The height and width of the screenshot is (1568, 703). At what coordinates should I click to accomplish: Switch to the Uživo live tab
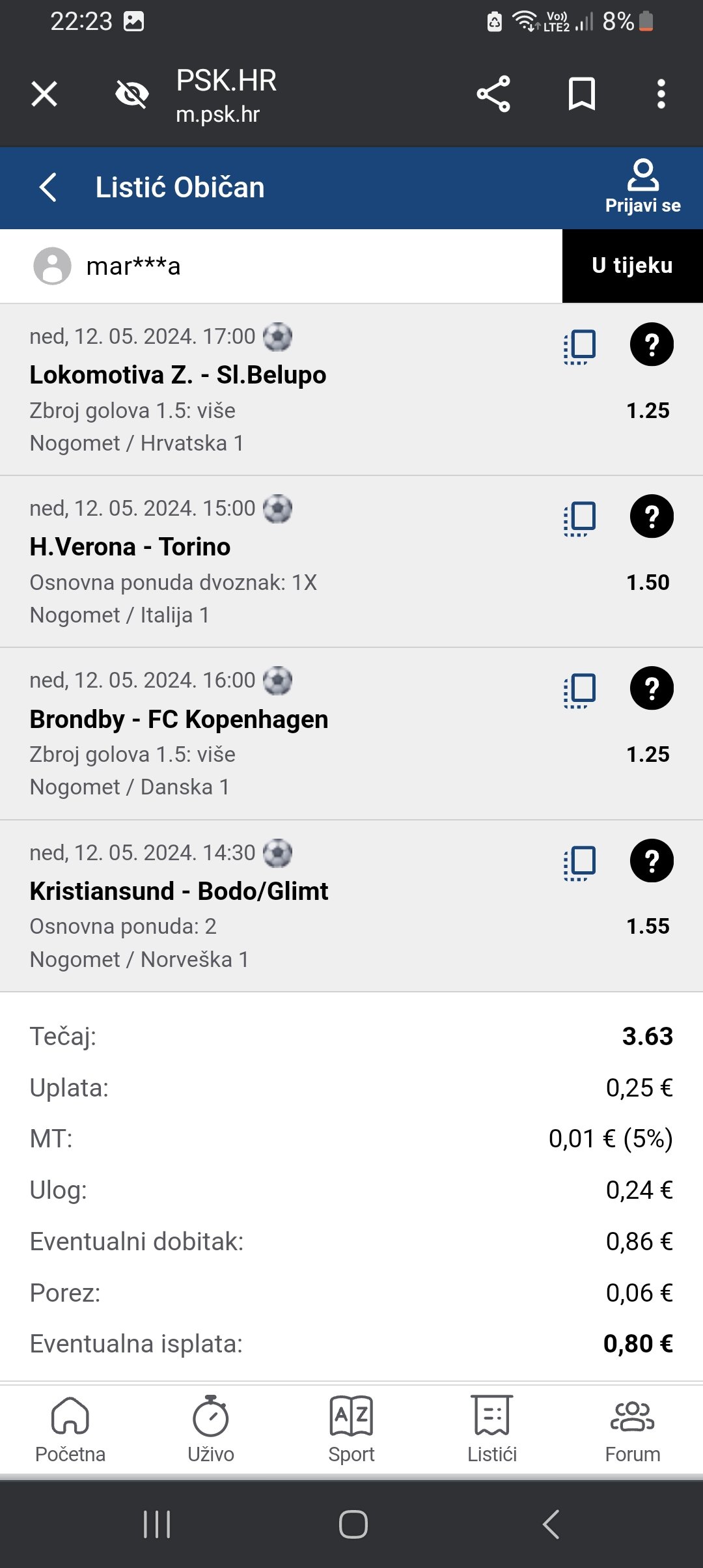point(211,1429)
